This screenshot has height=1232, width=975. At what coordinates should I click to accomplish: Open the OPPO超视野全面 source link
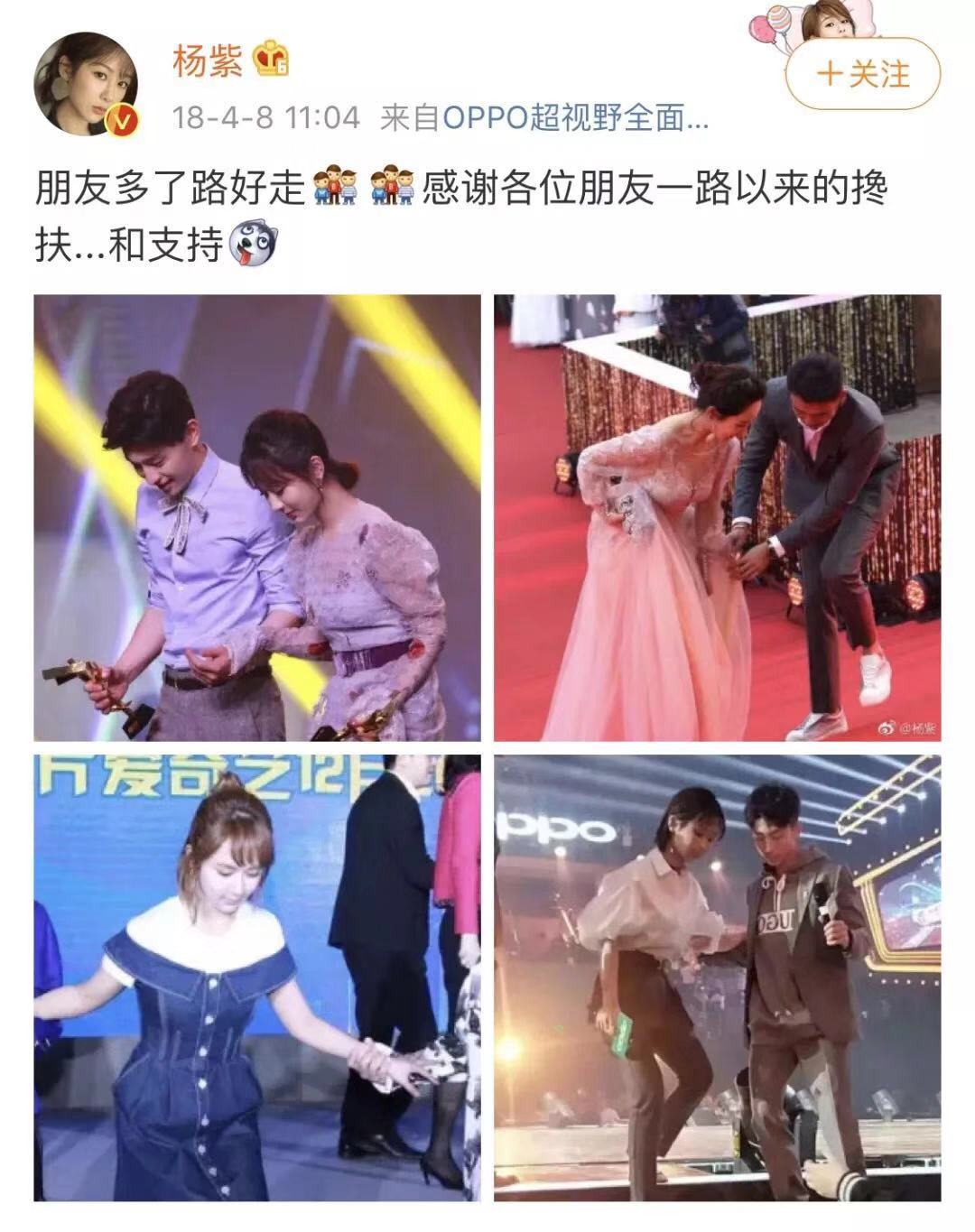[x=576, y=117]
